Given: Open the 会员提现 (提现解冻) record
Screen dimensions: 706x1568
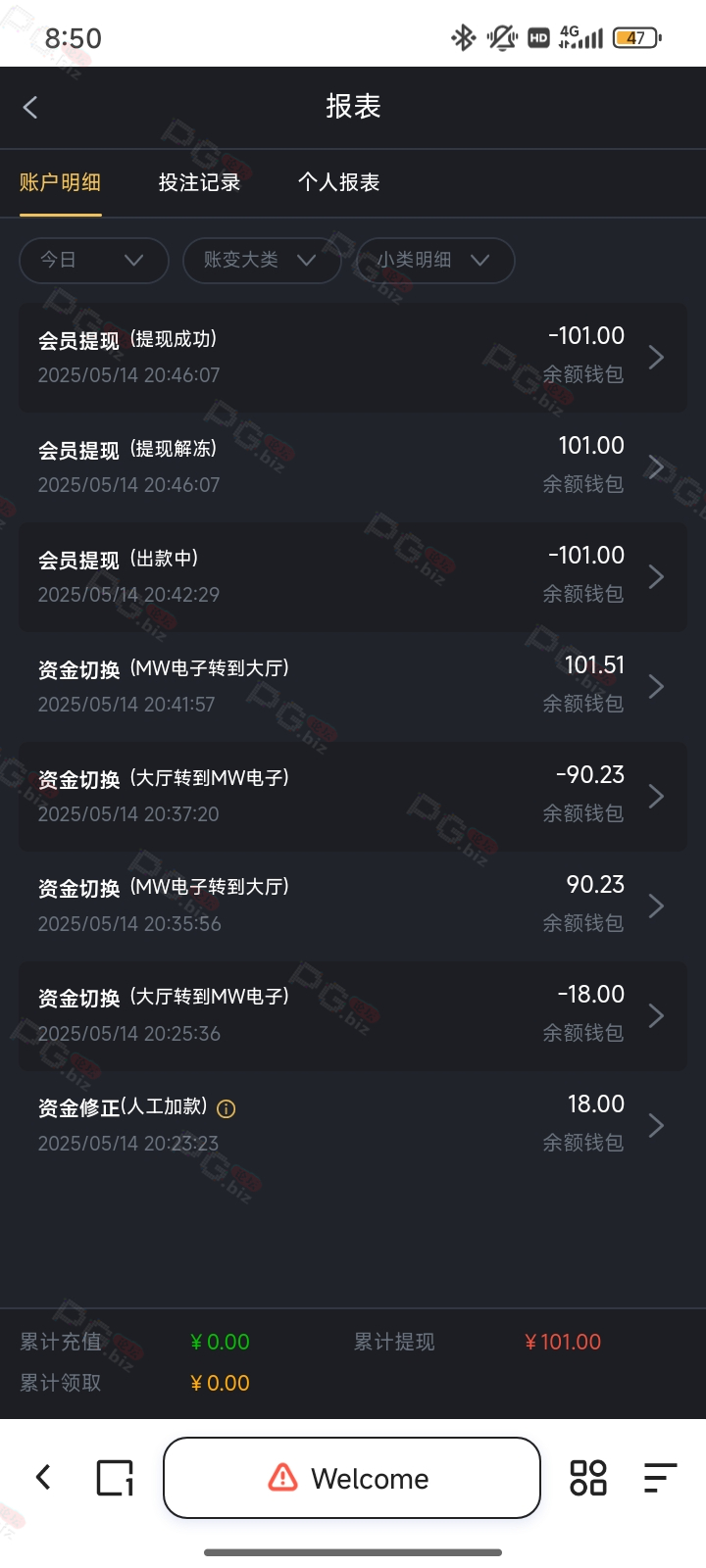Looking at the screenshot, I should (x=353, y=467).
